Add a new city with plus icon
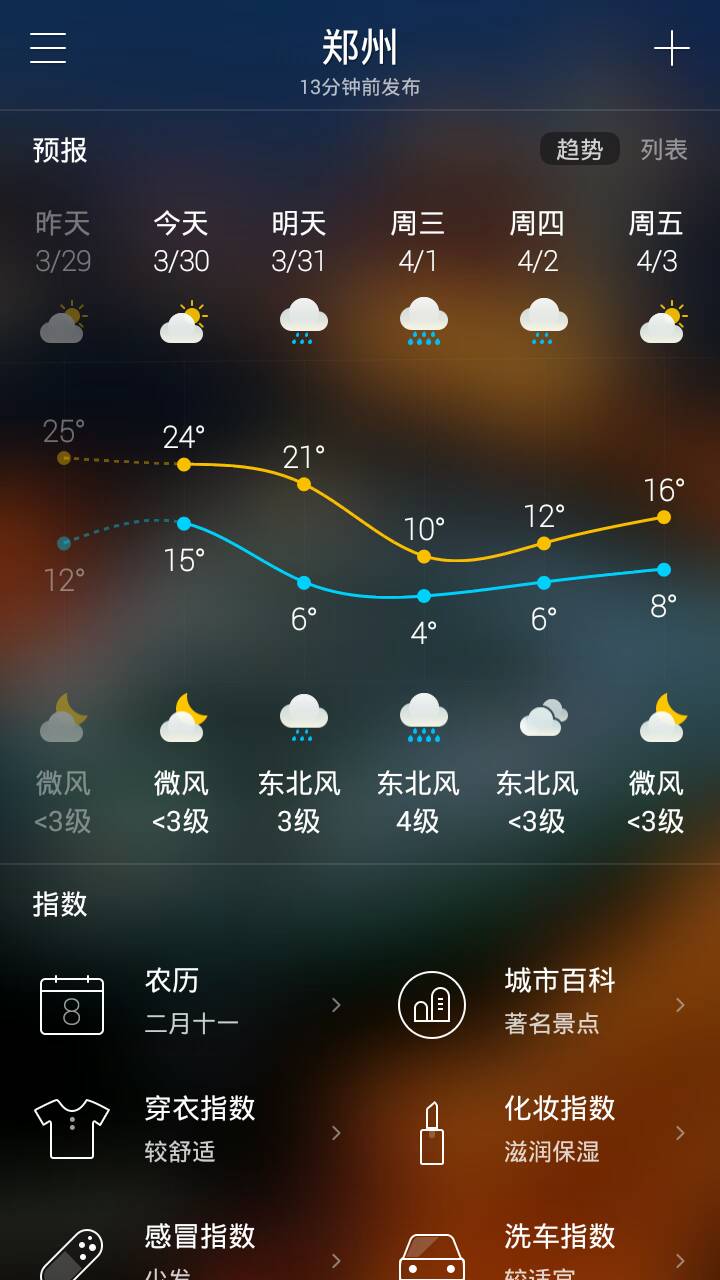Screen dimensions: 720x1280 click(671, 47)
